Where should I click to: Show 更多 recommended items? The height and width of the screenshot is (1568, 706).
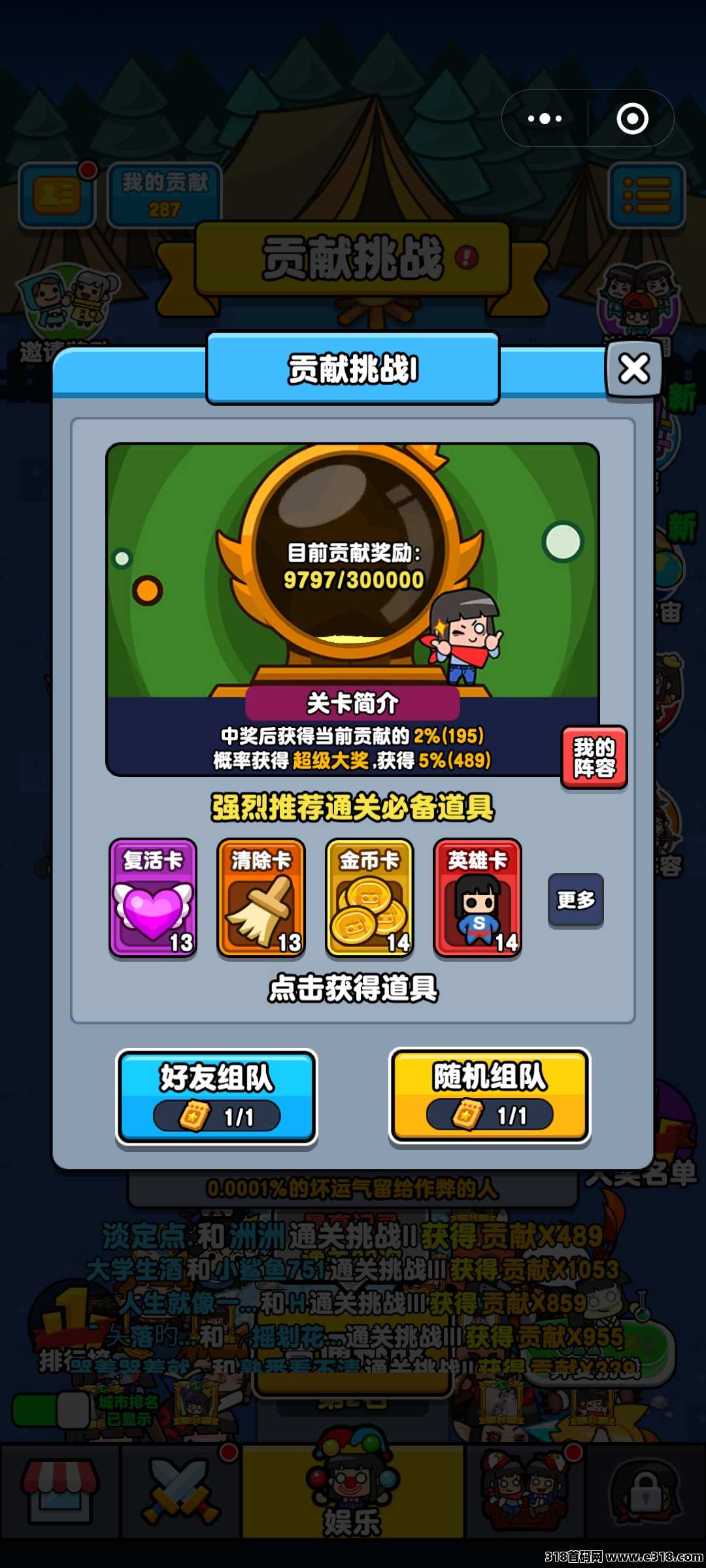point(575,900)
